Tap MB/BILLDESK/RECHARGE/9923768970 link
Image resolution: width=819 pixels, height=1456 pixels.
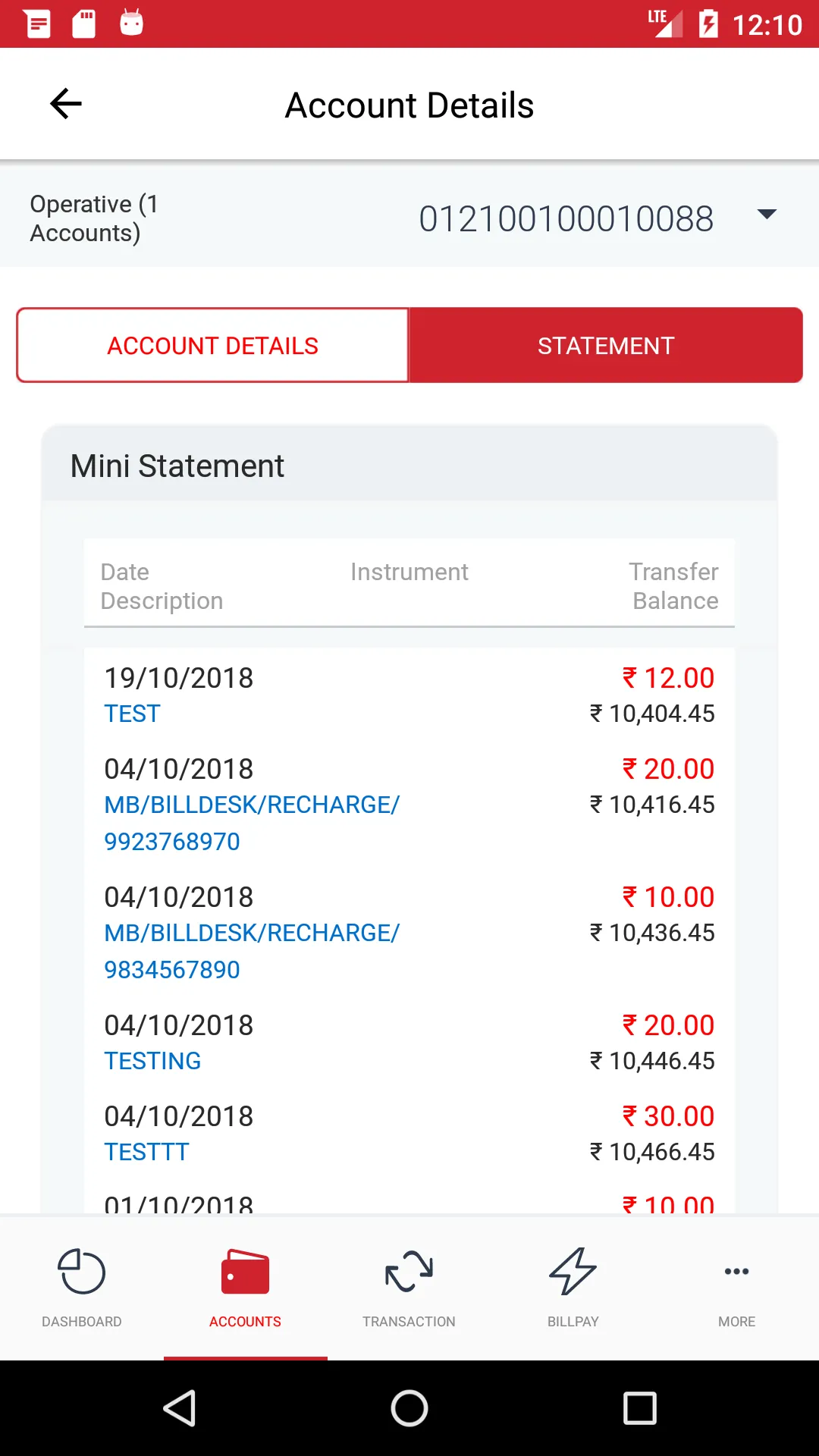252,823
